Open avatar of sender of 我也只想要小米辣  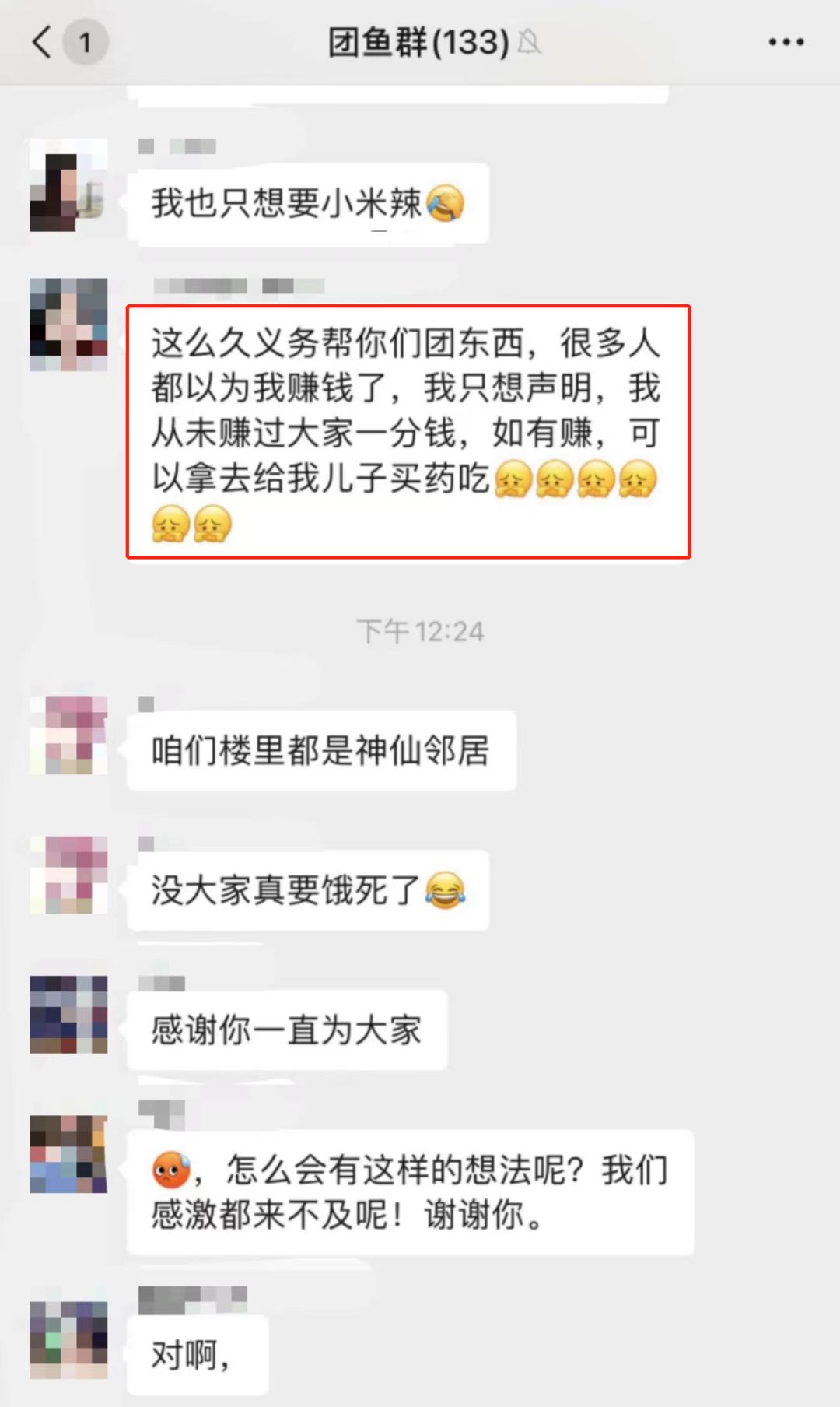[68, 185]
